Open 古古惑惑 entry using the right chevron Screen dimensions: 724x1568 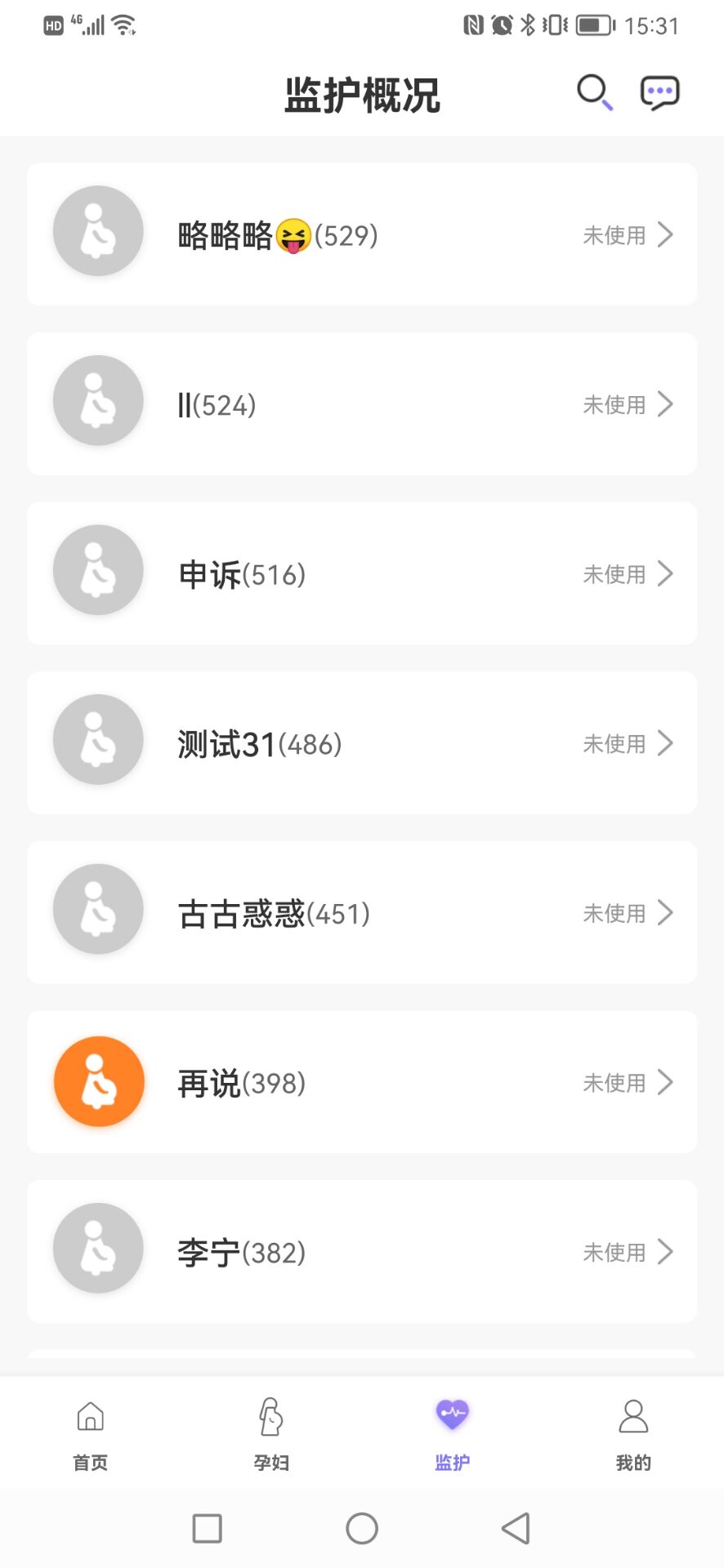tap(665, 913)
